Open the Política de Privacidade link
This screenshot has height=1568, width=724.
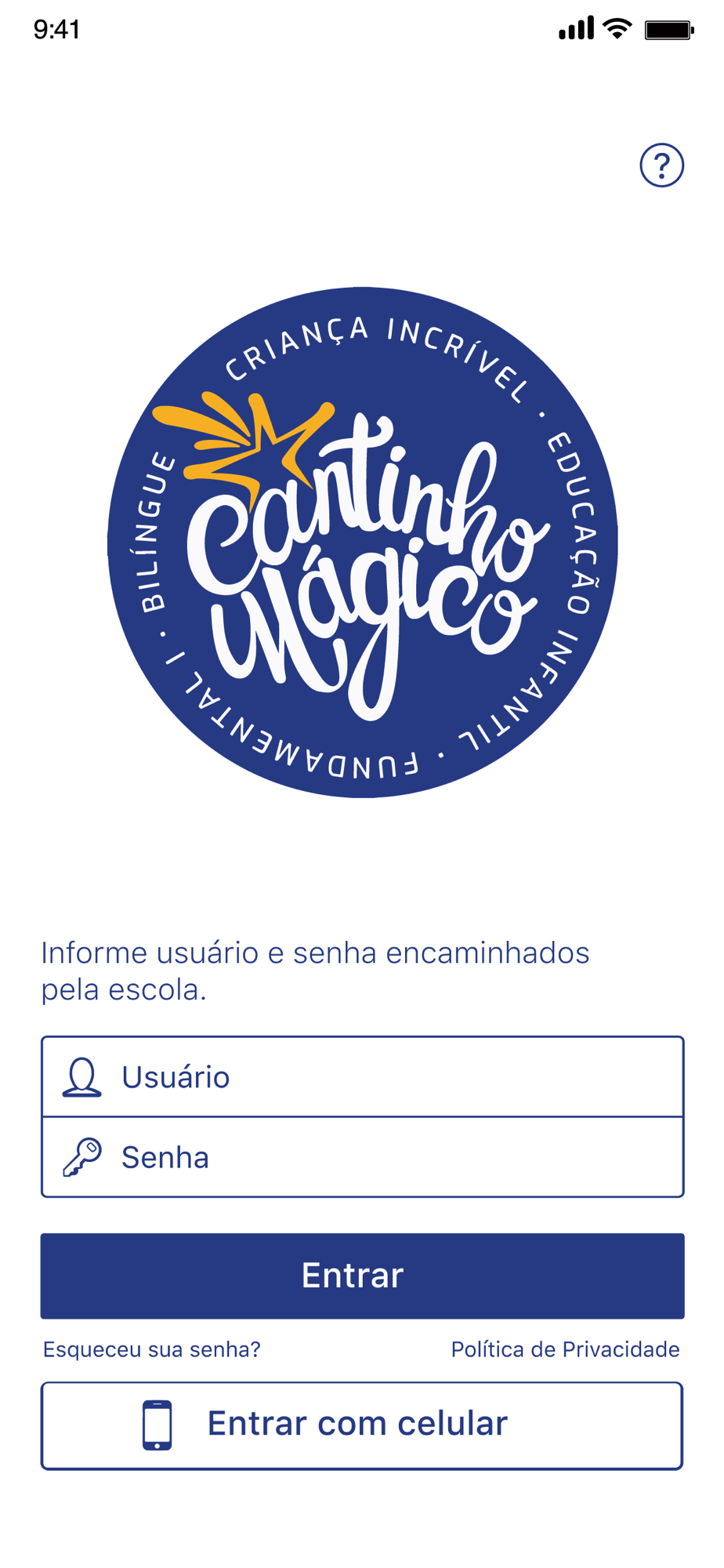565,1349
